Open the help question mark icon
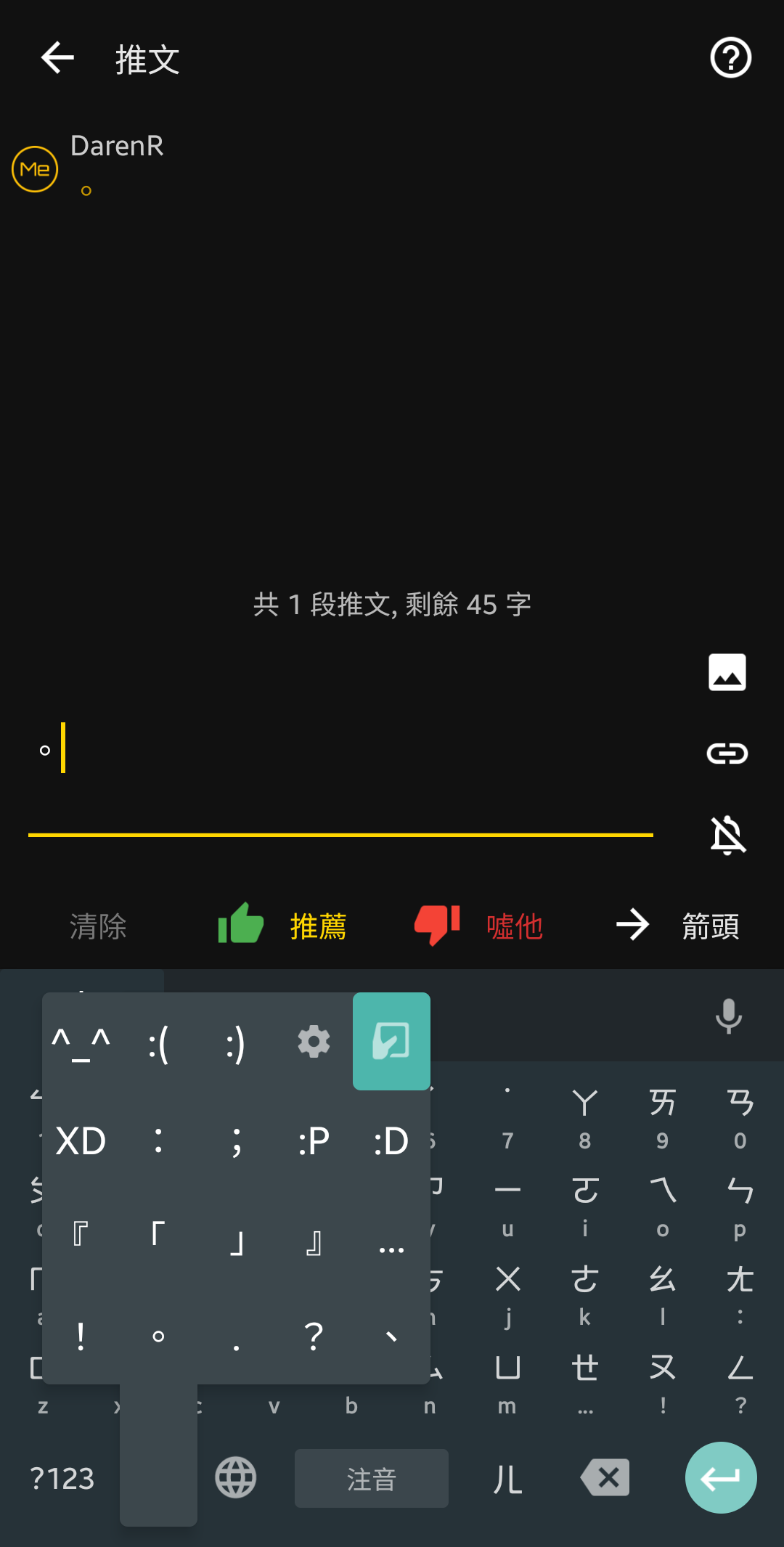784x1547 pixels. tap(730, 58)
